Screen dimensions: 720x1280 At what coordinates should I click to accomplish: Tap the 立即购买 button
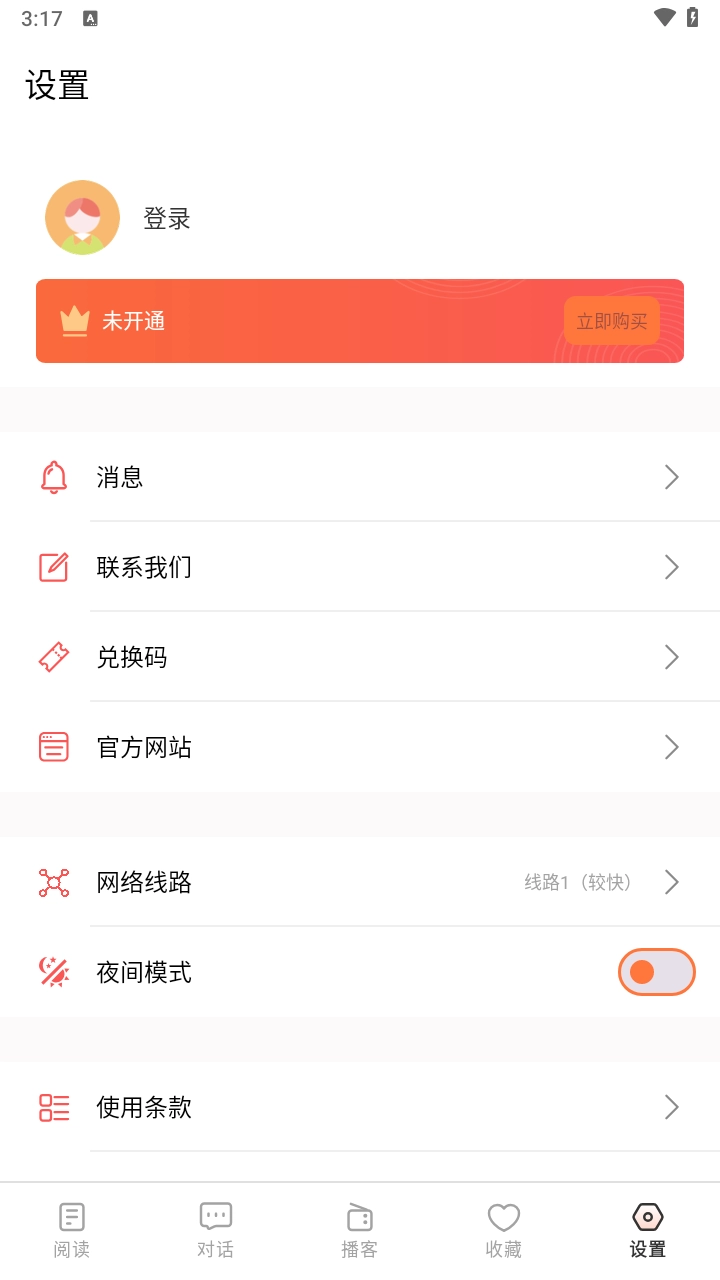[611, 321]
